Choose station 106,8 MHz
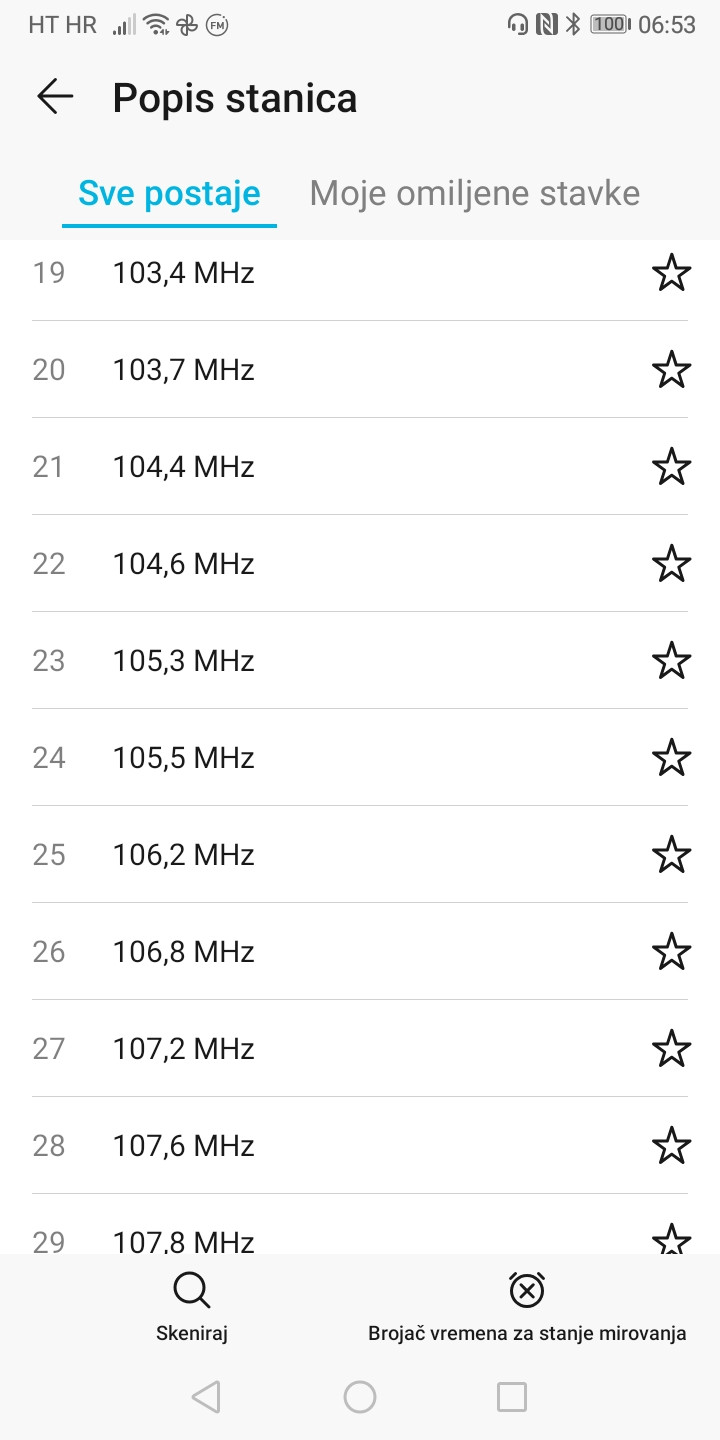Viewport: 720px width, 1440px height. (x=360, y=952)
